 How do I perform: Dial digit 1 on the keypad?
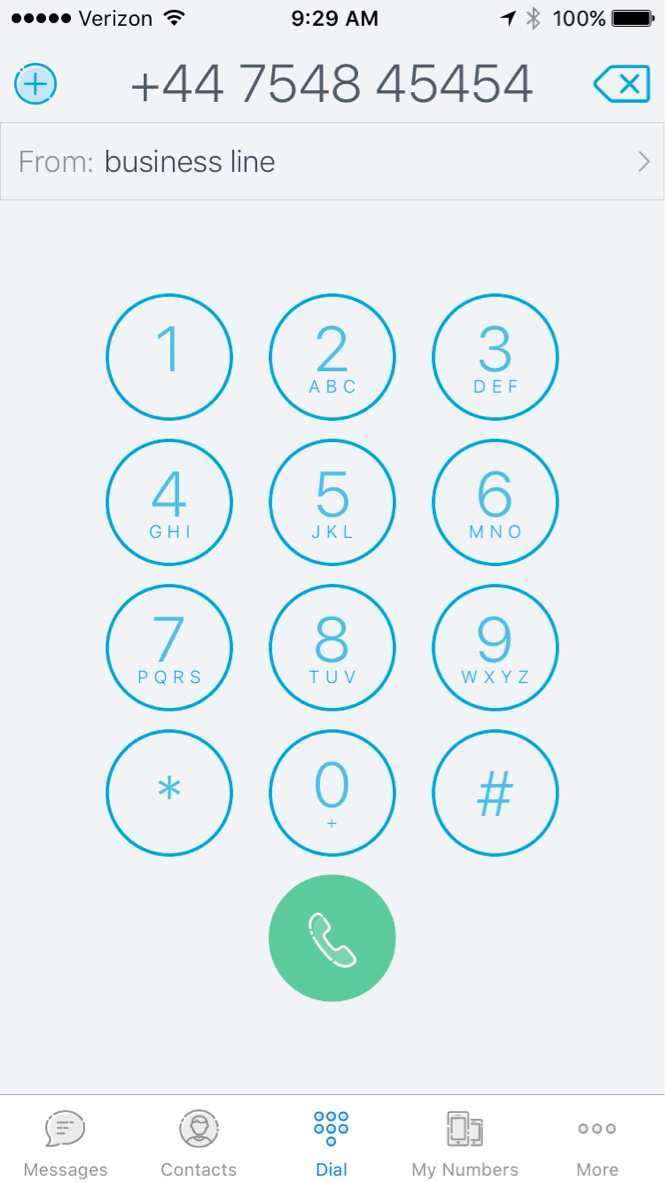point(169,357)
